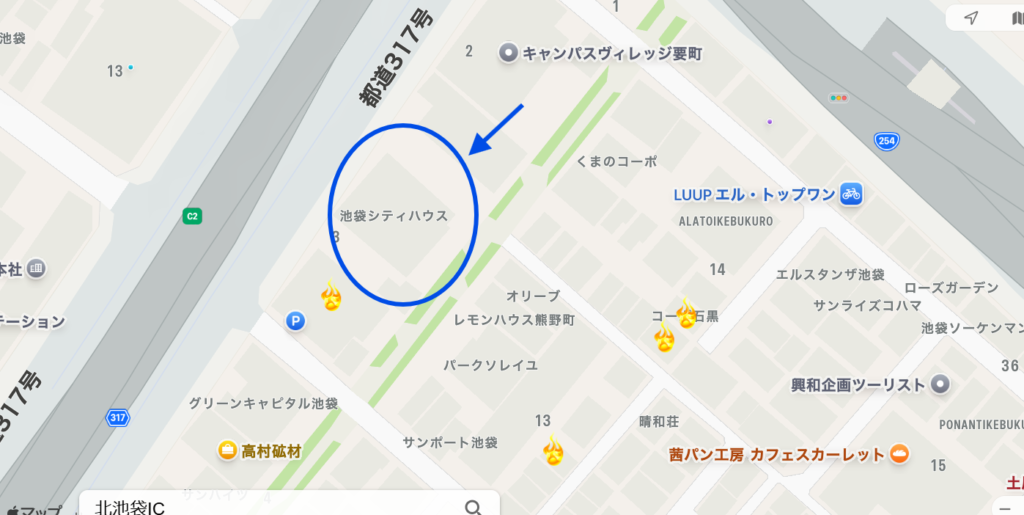The image size is (1024, 515).
Task: Open the 興和企画ツーリスト marker
Action: [939, 384]
